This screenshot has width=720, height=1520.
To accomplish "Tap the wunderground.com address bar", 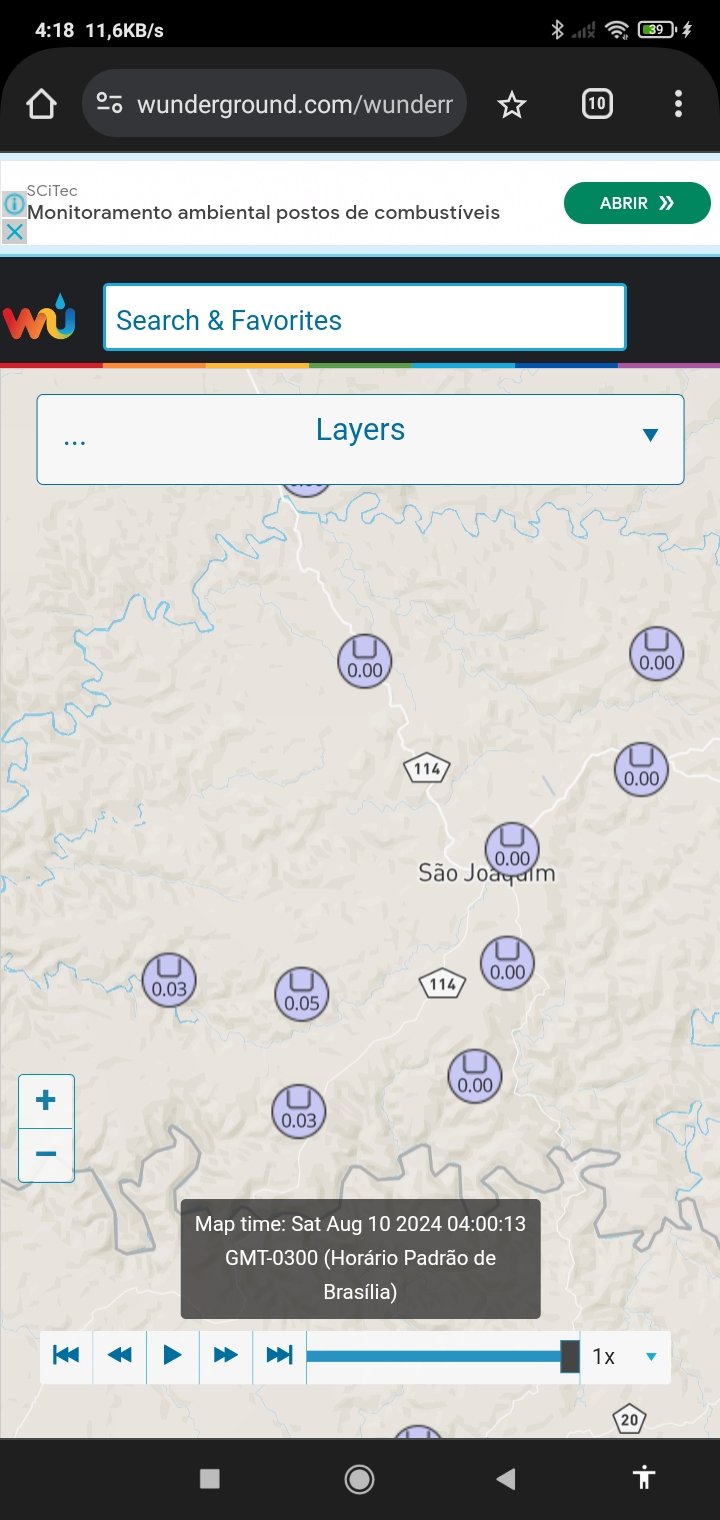I will pos(274,103).
